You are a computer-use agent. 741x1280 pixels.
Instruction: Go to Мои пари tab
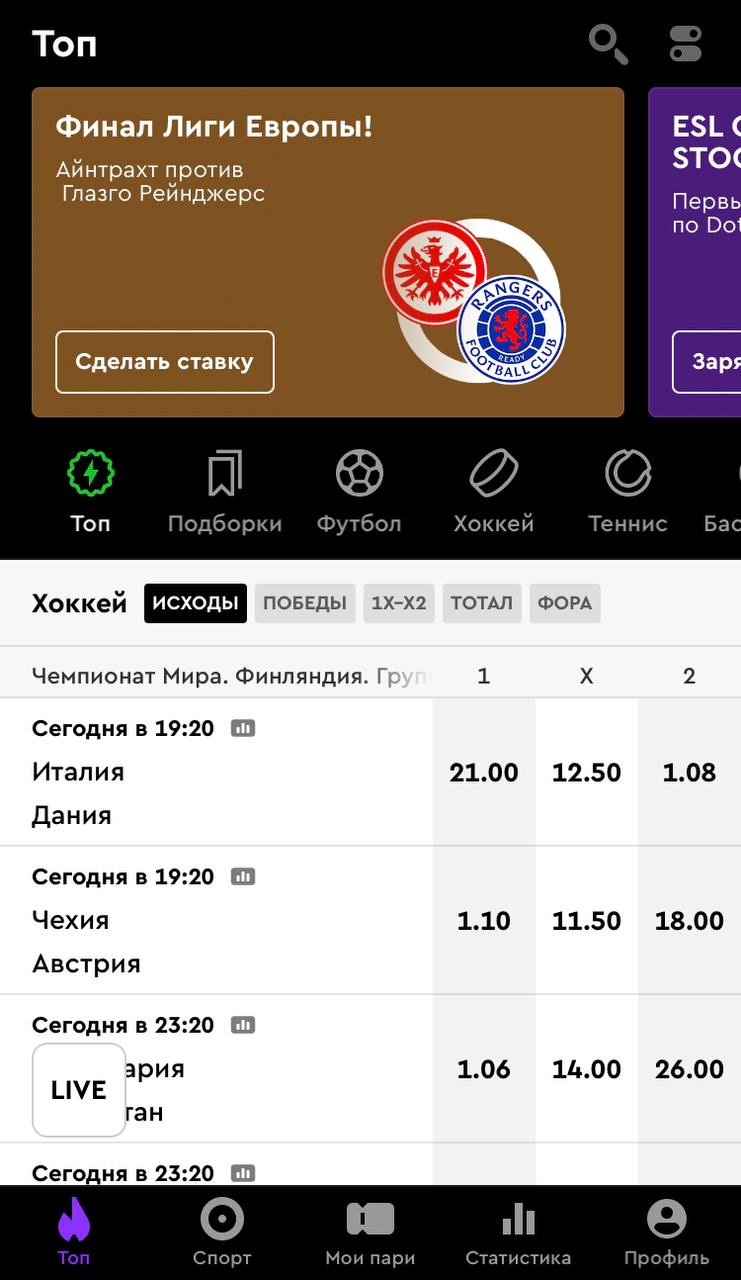point(370,1233)
